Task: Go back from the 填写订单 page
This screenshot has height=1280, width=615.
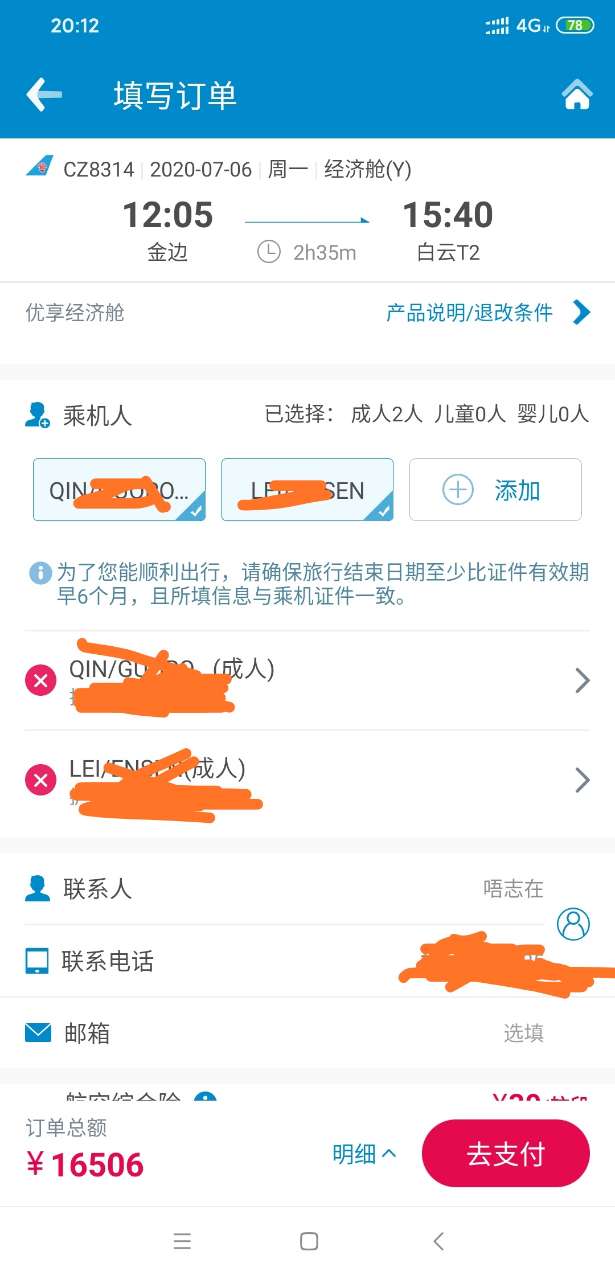Action: pyautogui.click(x=44, y=95)
